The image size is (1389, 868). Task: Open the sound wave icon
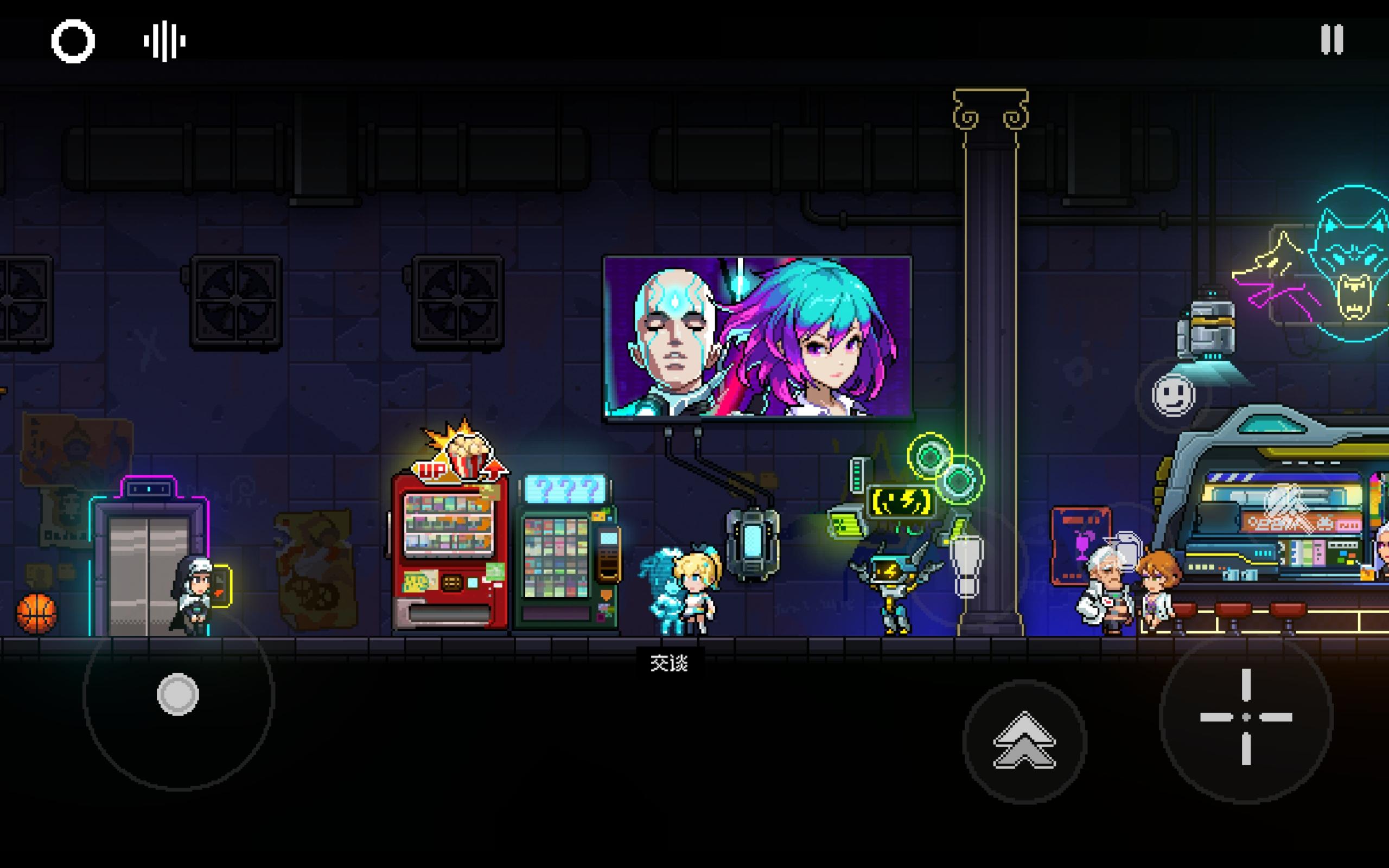[165, 41]
